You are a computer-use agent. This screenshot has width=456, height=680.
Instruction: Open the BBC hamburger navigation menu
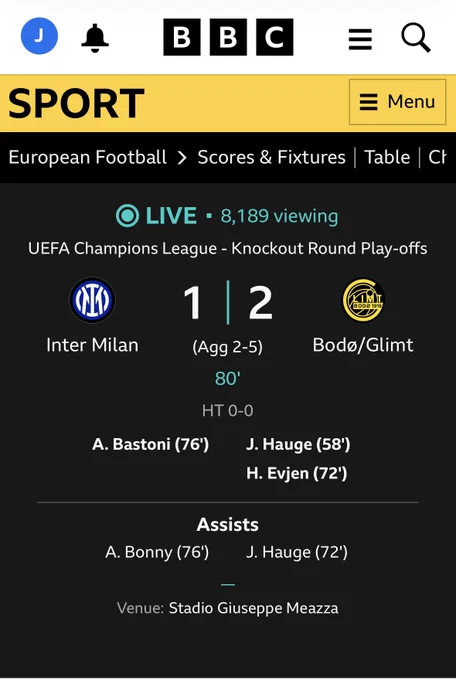(x=360, y=39)
